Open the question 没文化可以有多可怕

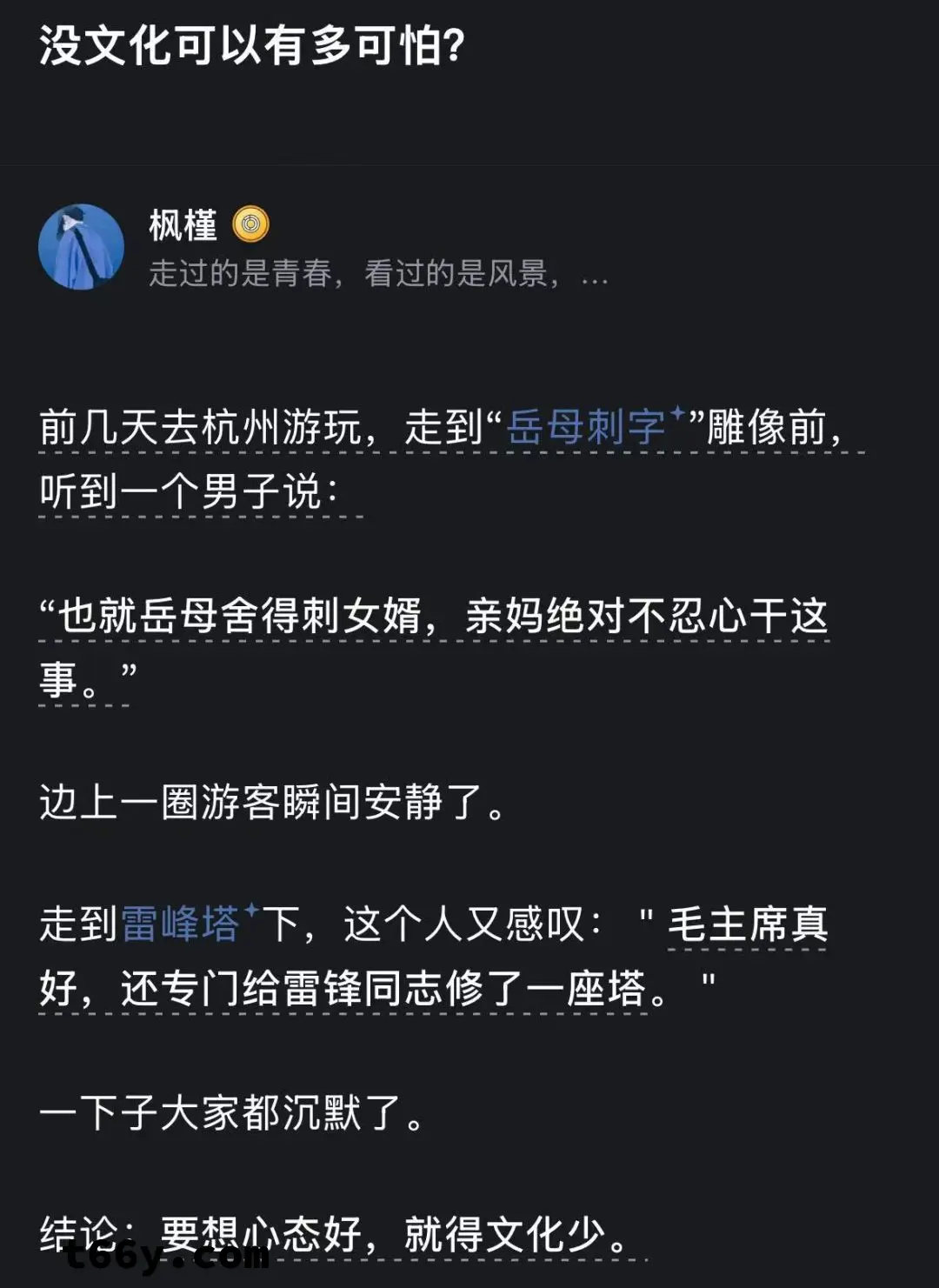pyautogui.click(x=252, y=46)
